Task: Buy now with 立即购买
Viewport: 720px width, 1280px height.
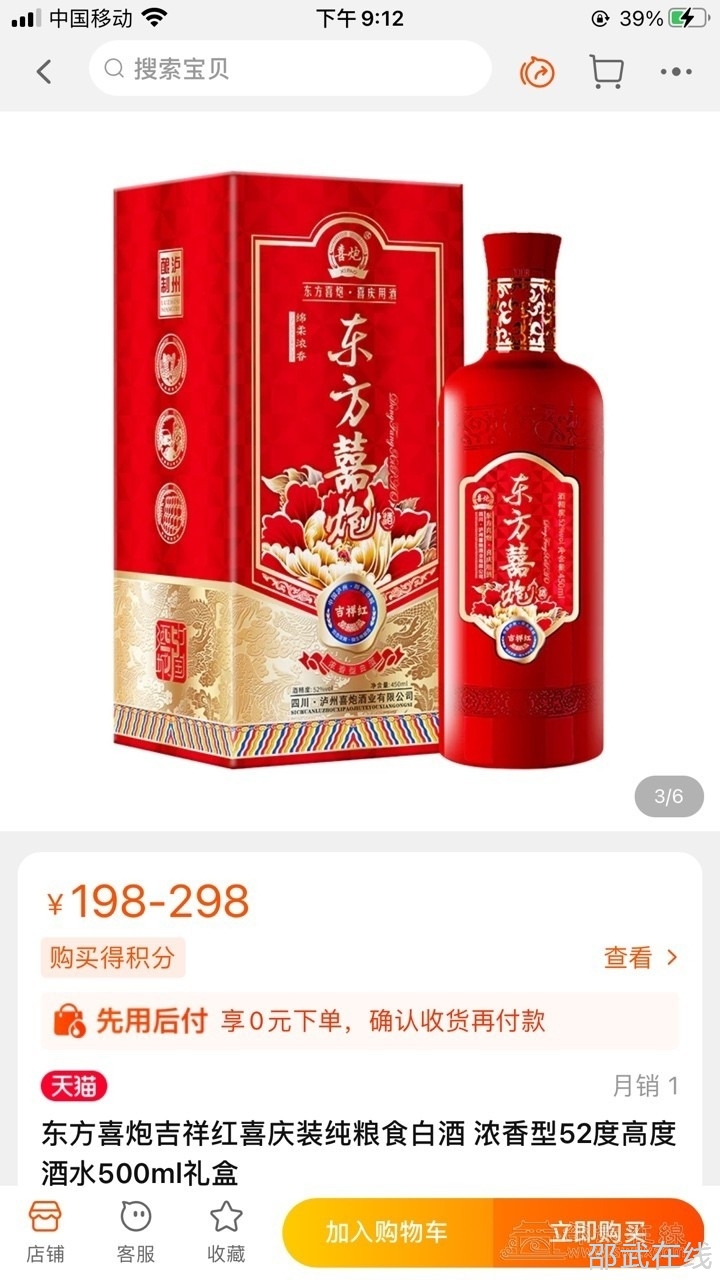Action: coord(598,1232)
